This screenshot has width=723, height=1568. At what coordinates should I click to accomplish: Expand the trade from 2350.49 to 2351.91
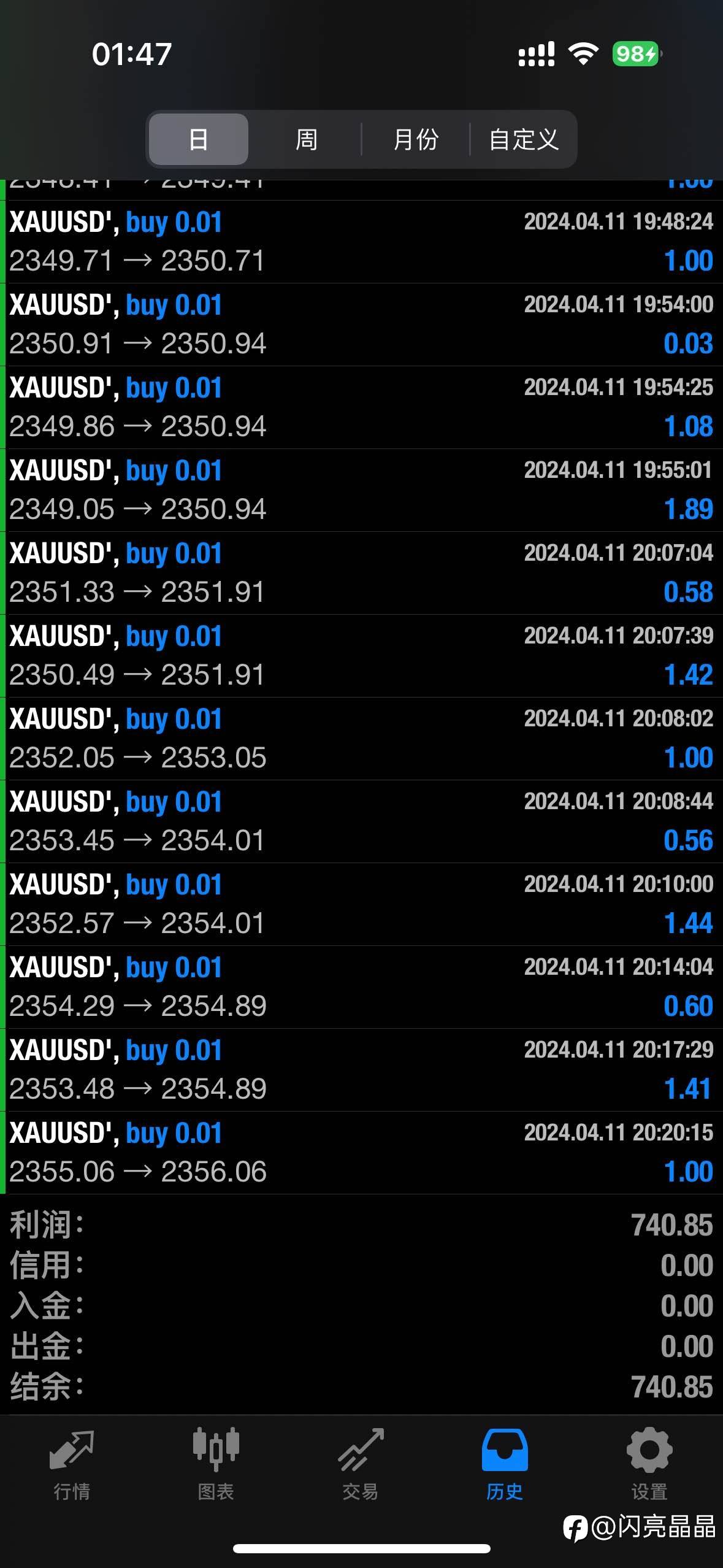tap(361, 656)
